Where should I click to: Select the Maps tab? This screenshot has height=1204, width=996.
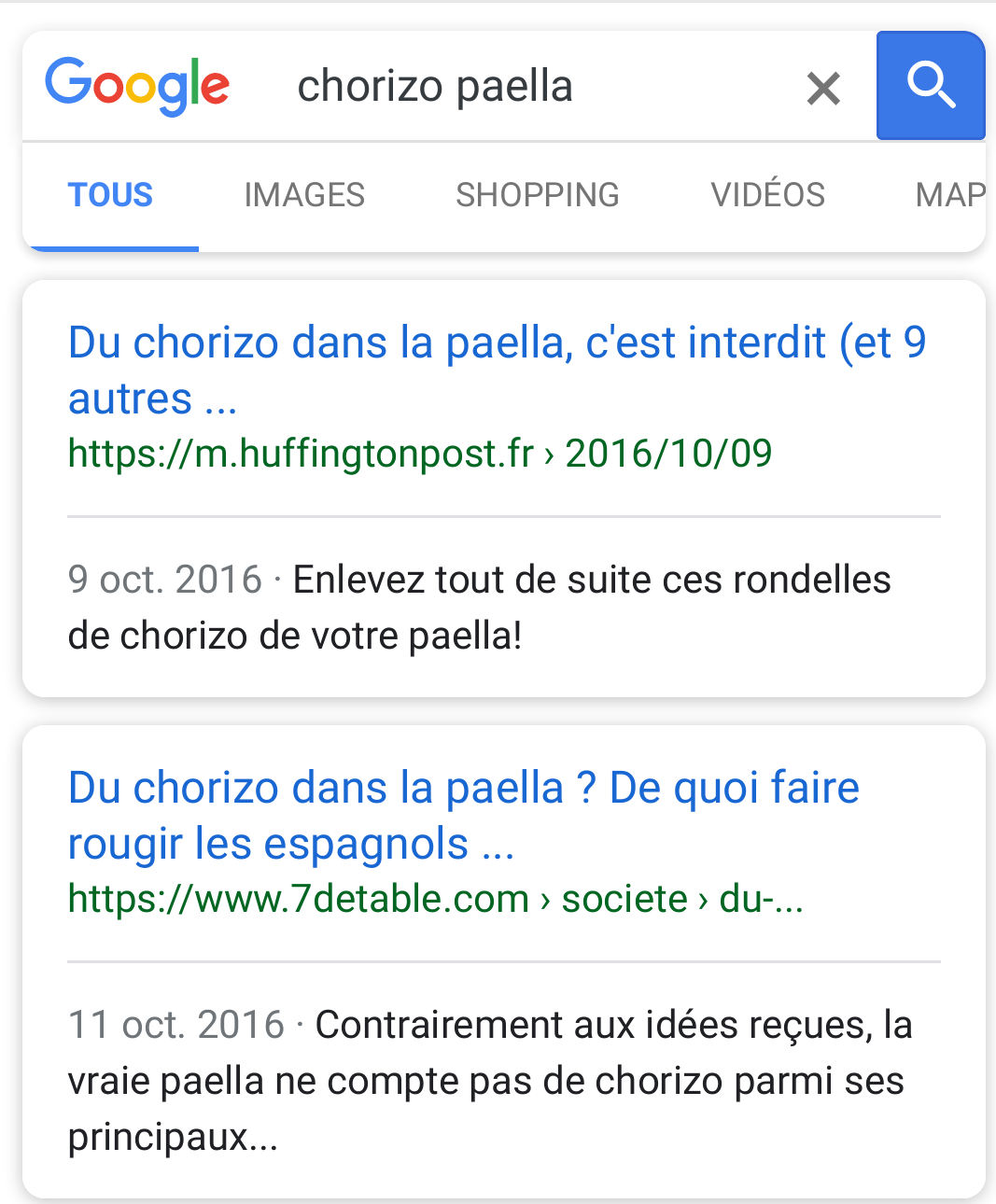pyautogui.click(x=950, y=195)
